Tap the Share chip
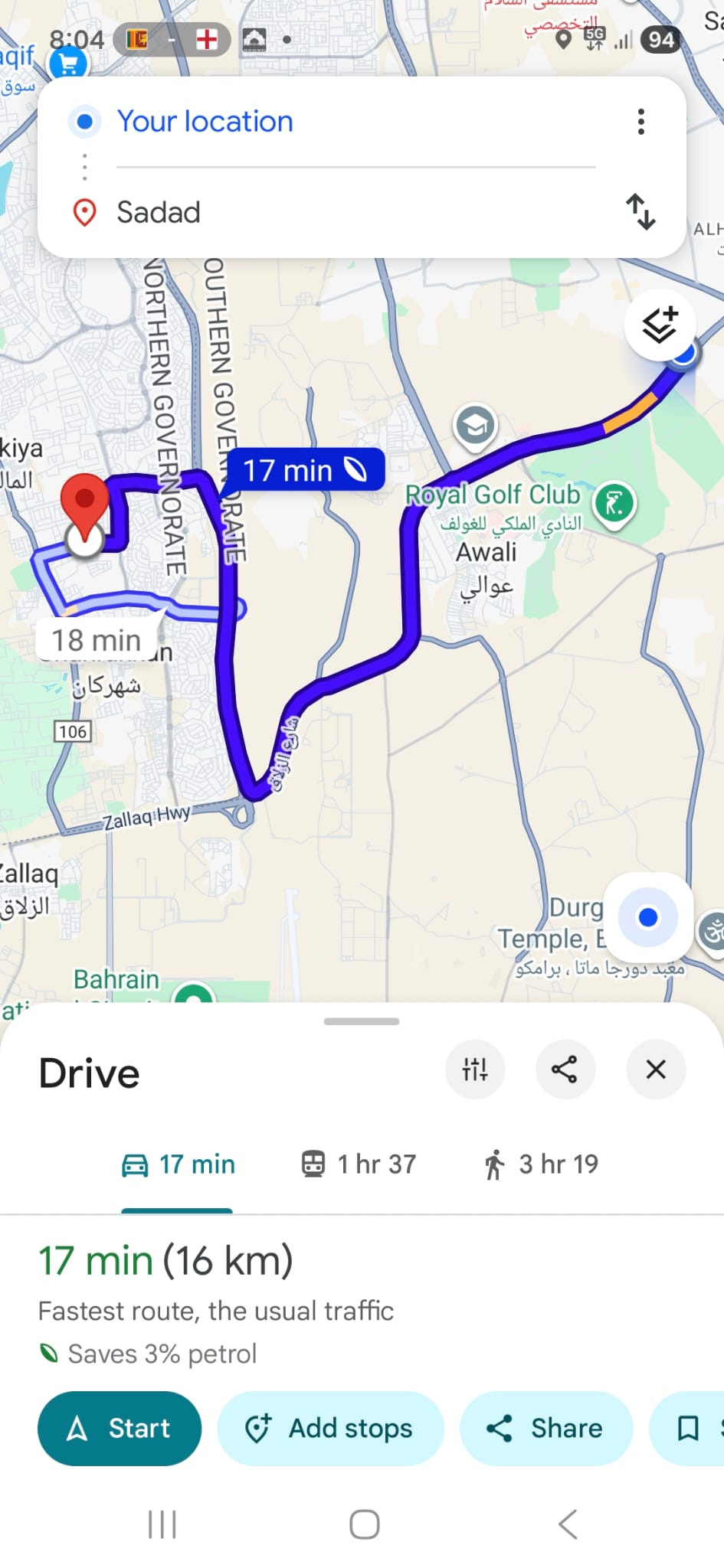Viewport: 724px width, 1568px height. coord(545,1429)
